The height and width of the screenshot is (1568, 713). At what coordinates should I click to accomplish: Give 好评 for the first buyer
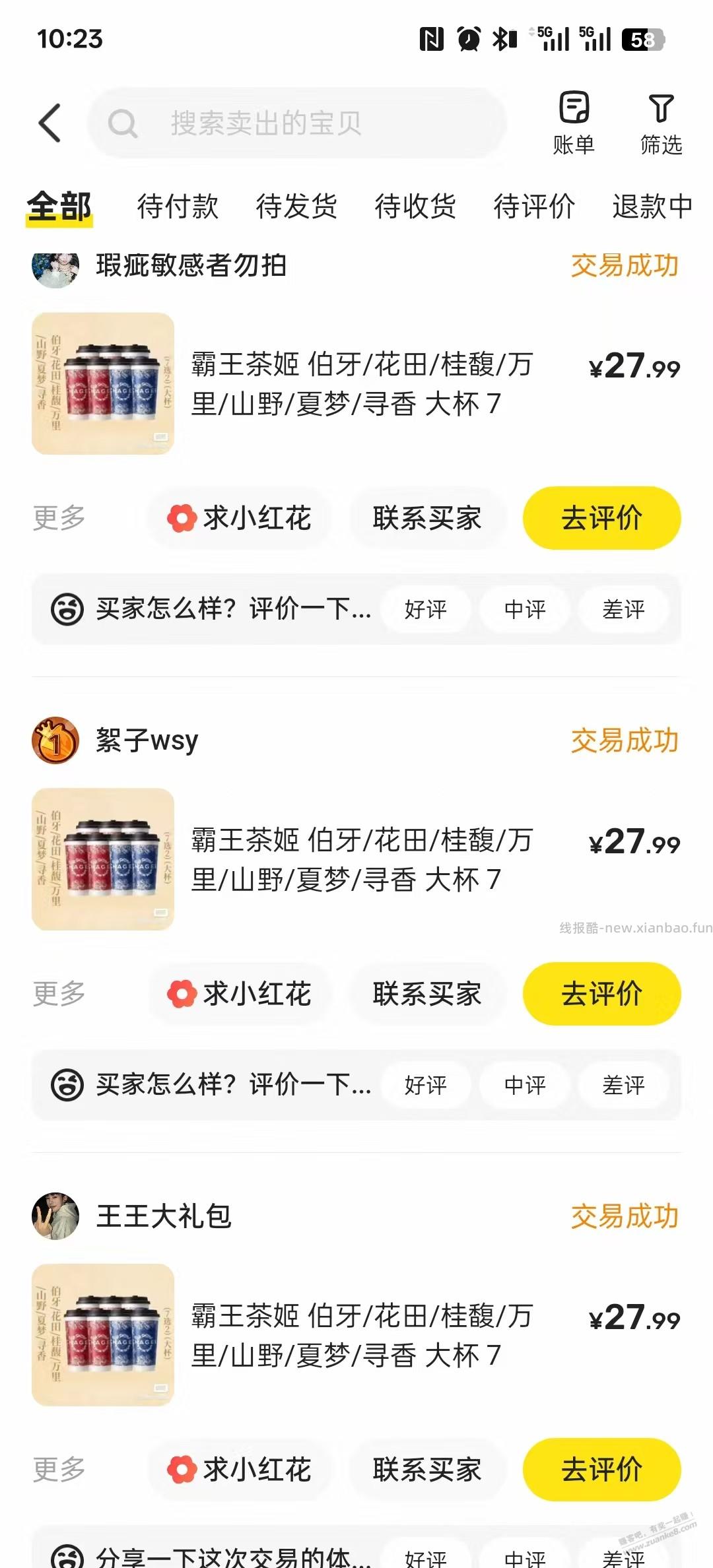point(426,610)
